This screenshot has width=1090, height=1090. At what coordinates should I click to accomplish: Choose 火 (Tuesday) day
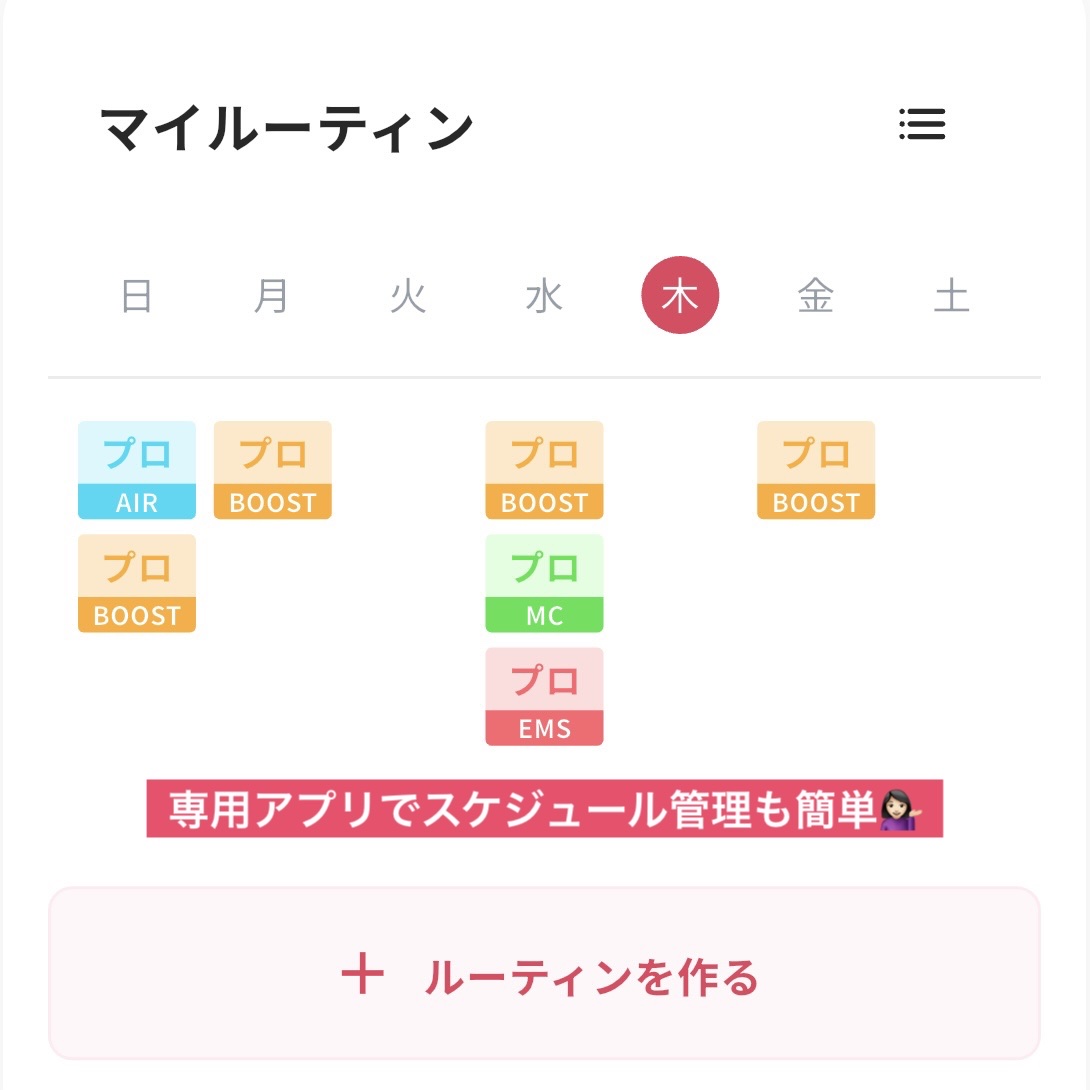[408, 297]
